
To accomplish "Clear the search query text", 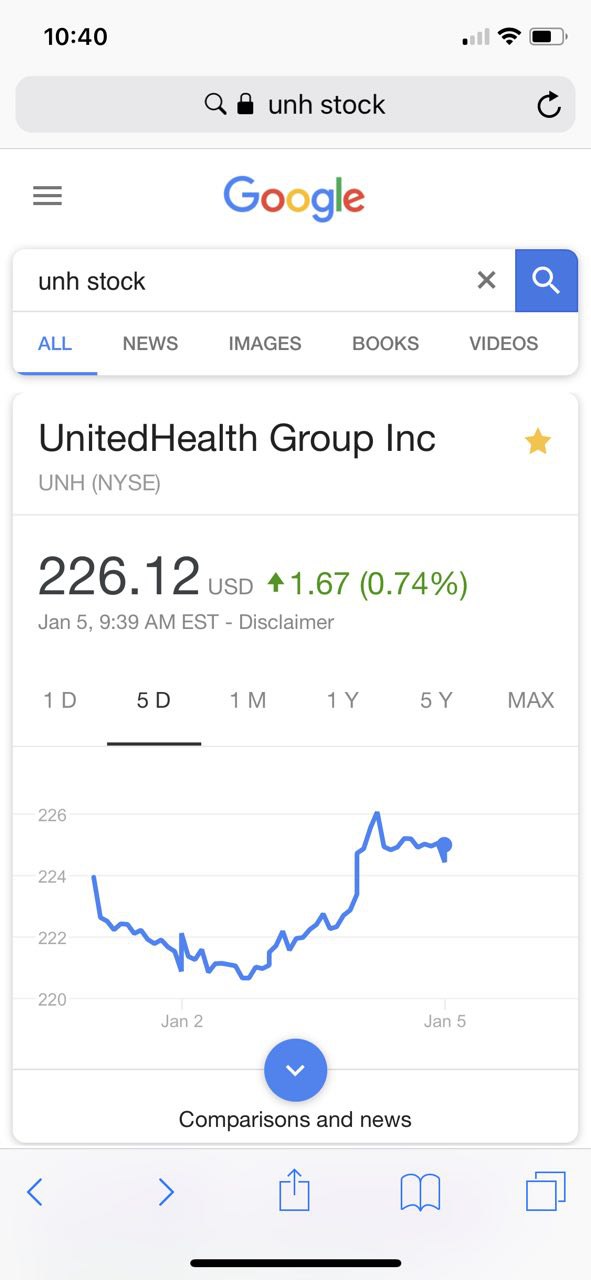I will (x=486, y=281).
